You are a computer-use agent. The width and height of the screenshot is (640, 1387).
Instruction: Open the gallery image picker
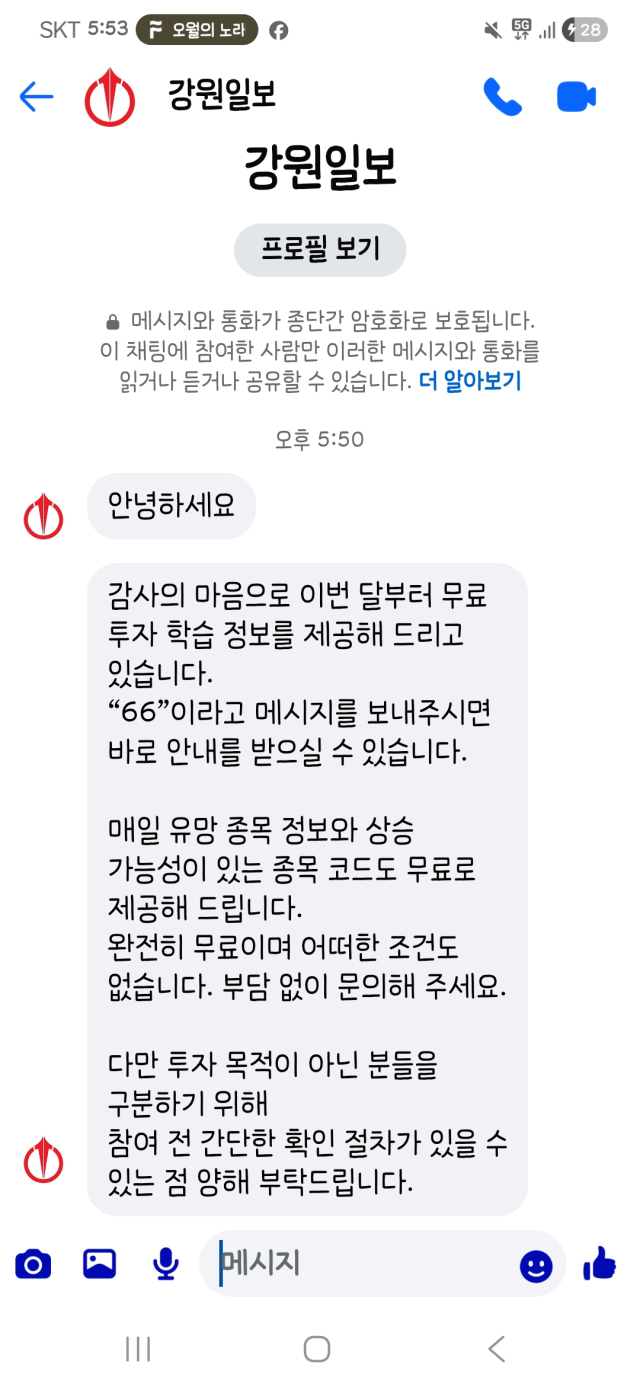click(x=100, y=1265)
